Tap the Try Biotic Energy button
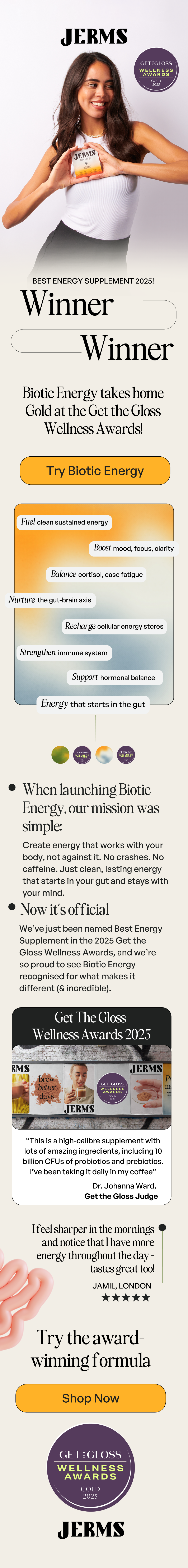 (95, 471)
